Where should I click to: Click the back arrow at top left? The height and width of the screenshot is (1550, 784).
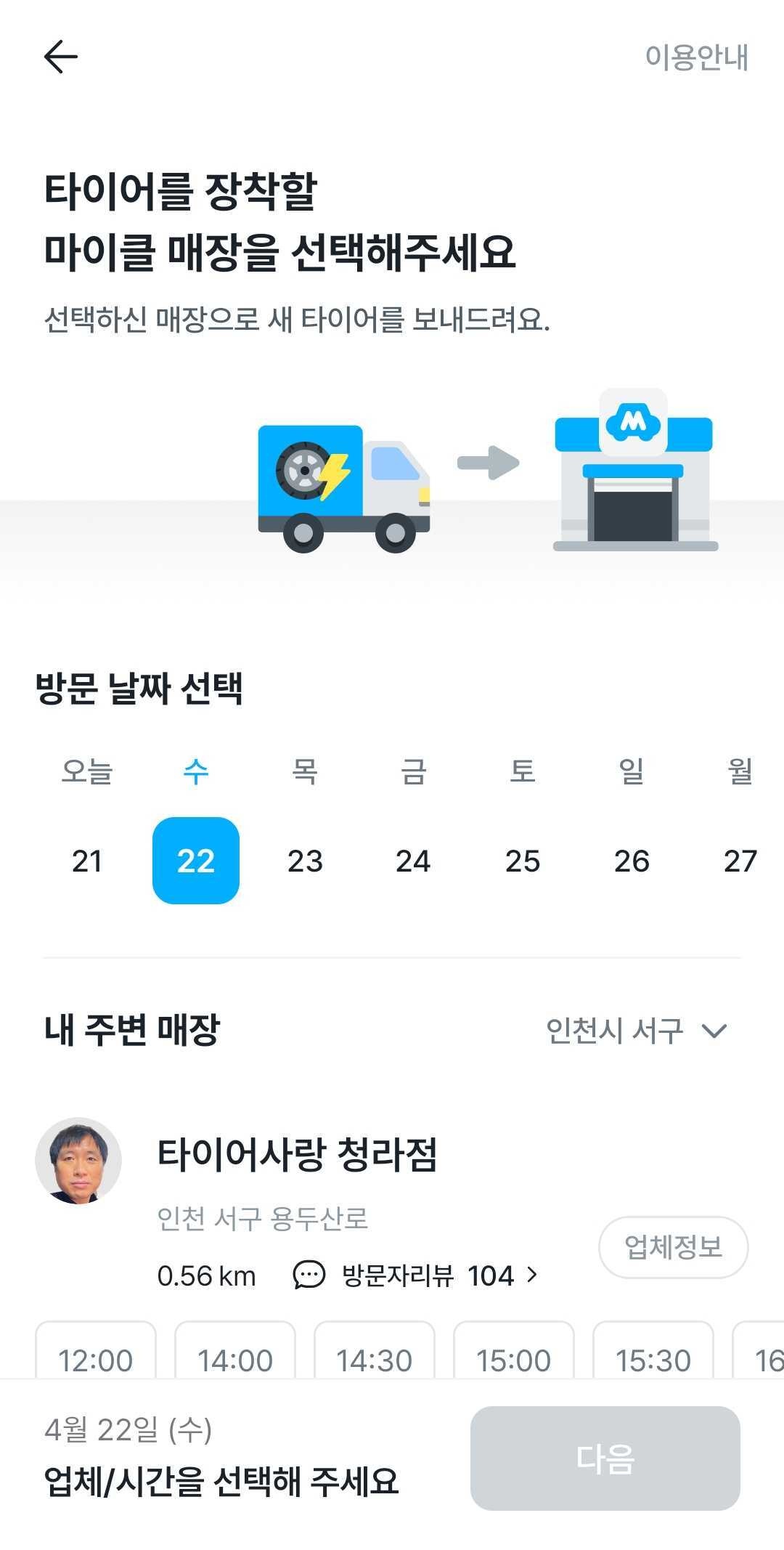point(61,57)
